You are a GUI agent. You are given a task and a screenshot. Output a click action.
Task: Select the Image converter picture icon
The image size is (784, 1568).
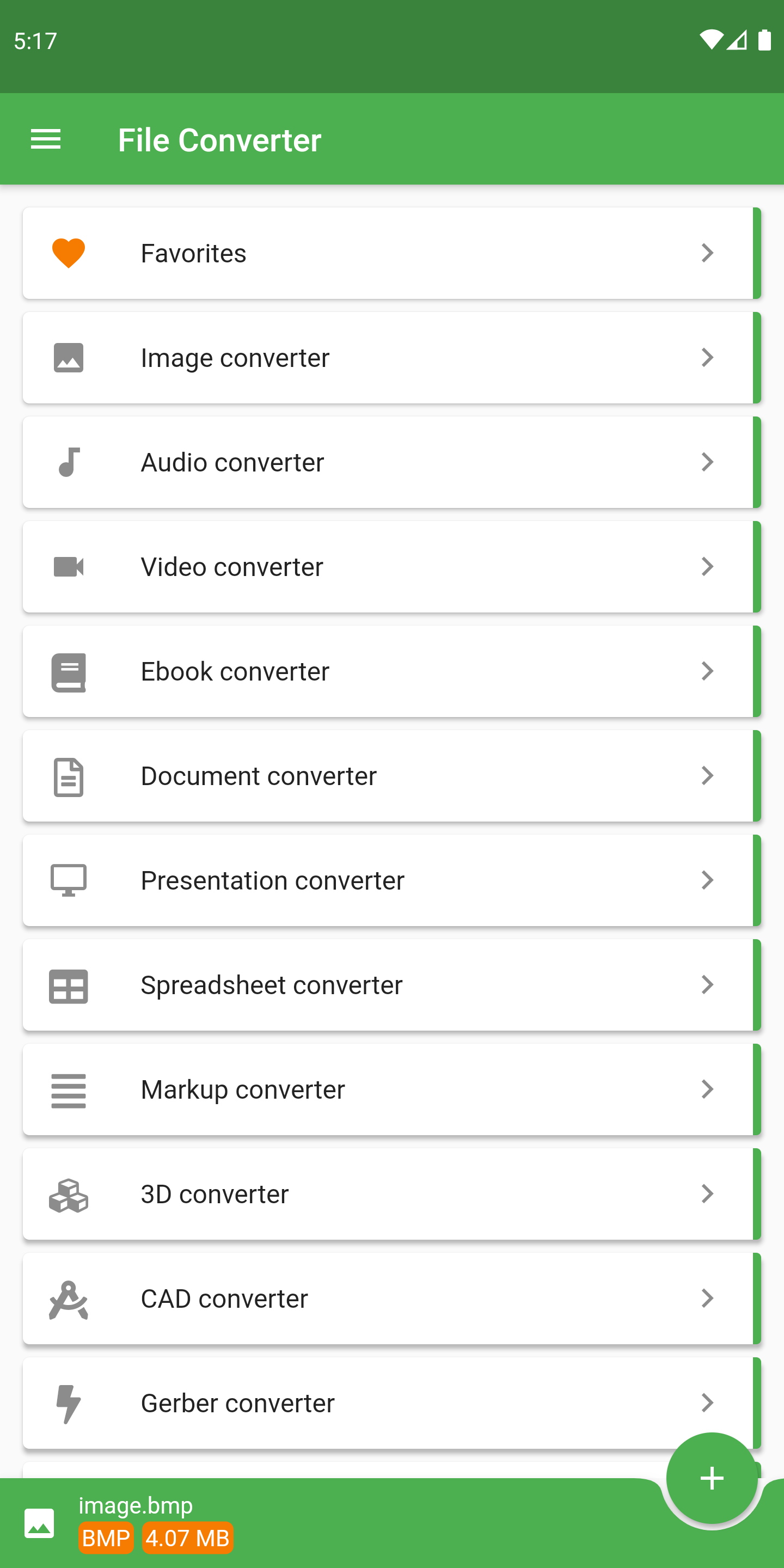(x=68, y=357)
